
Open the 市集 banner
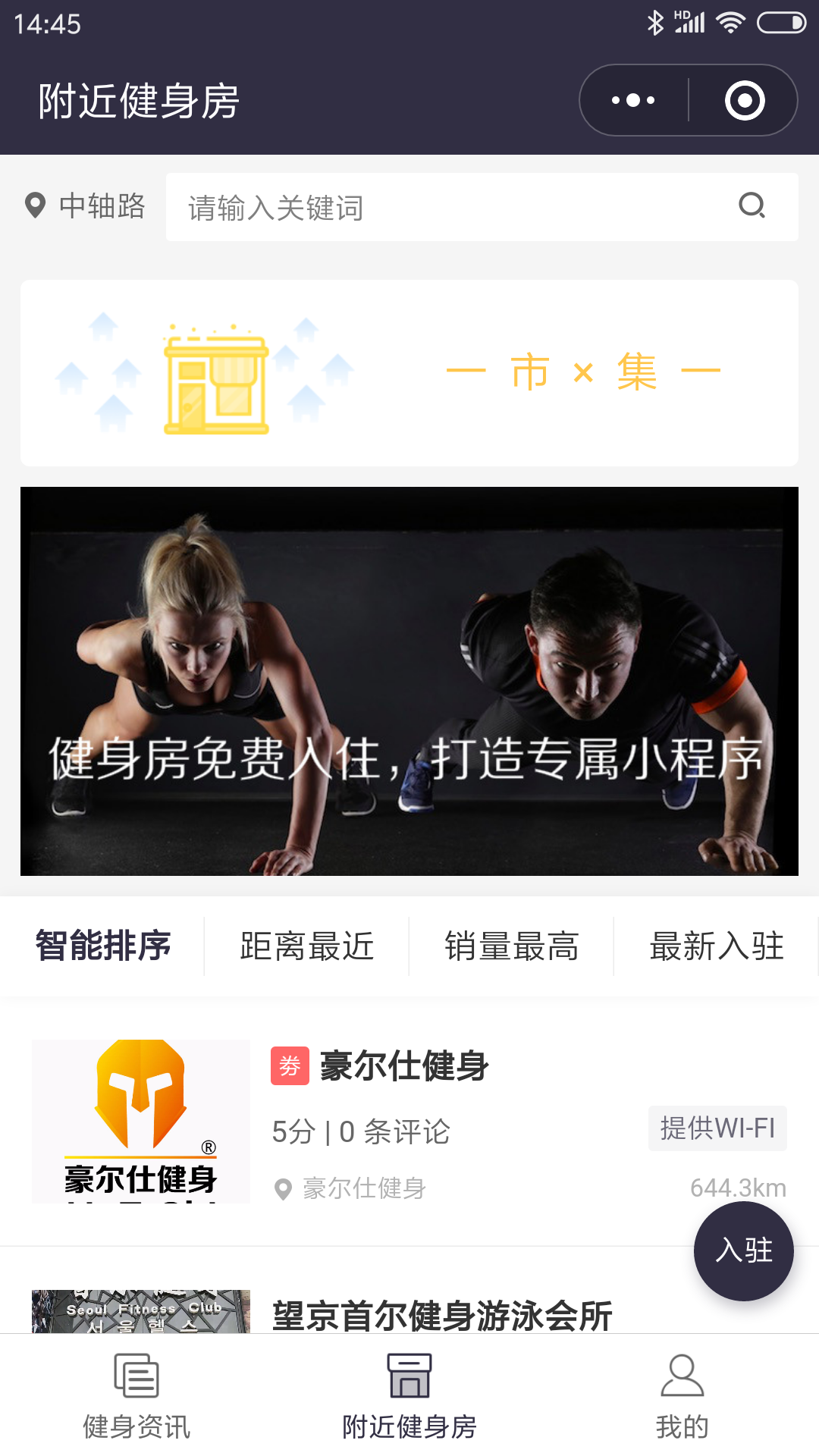click(409, 372)
